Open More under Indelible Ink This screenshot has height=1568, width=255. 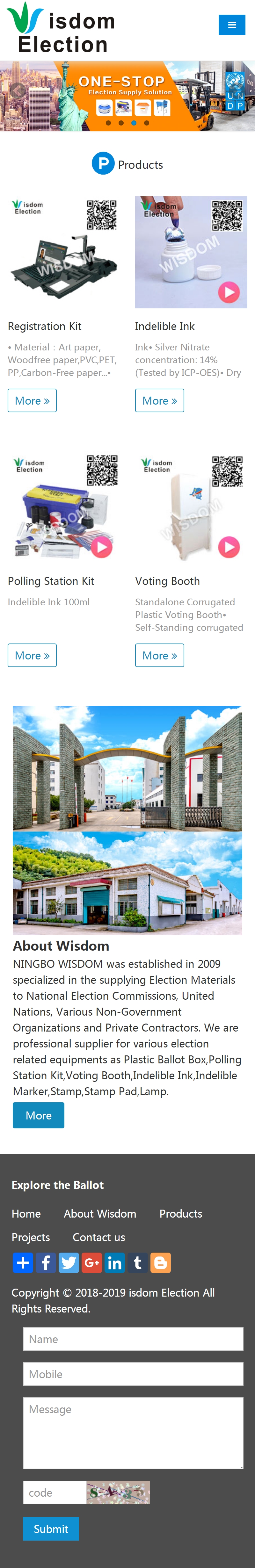pyautogui.click(x=159, y=400)
